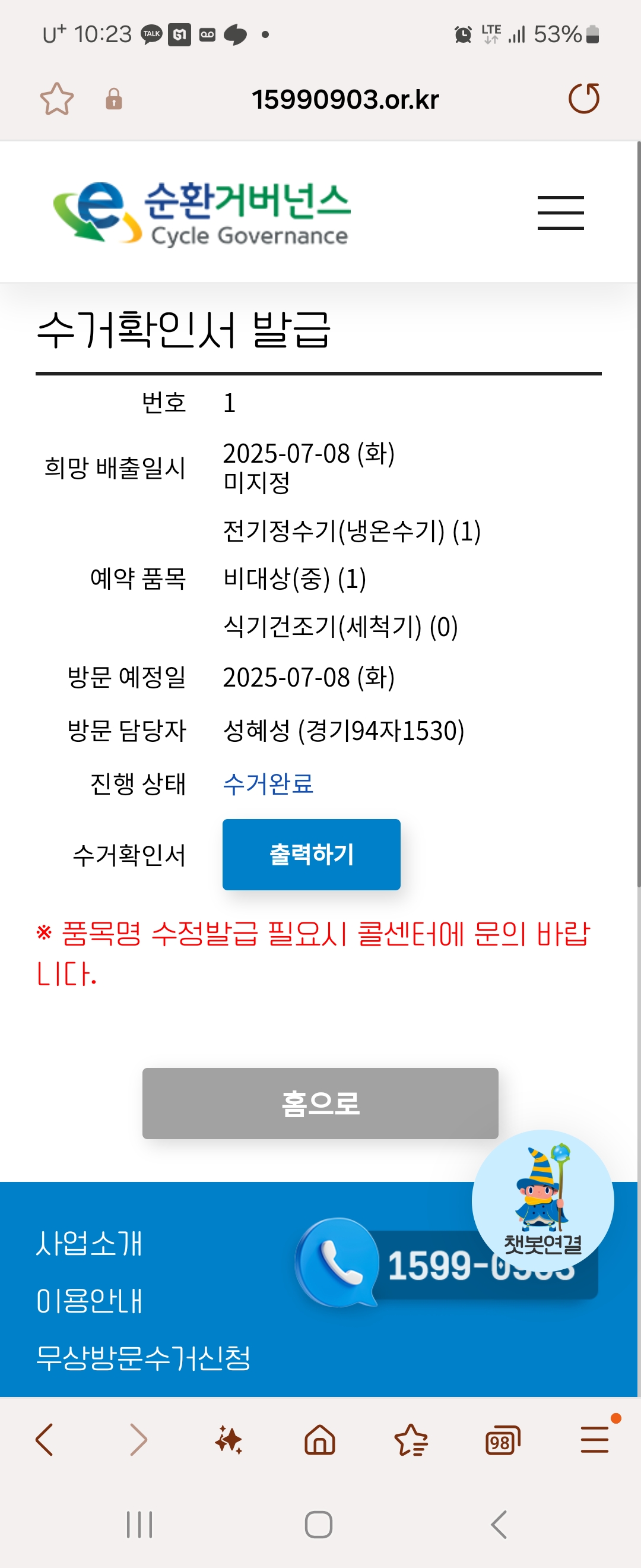The width and height of the screenshot is (641, 1568).
Task: Open the browser home page
Action: click(x=320, y=1440)
